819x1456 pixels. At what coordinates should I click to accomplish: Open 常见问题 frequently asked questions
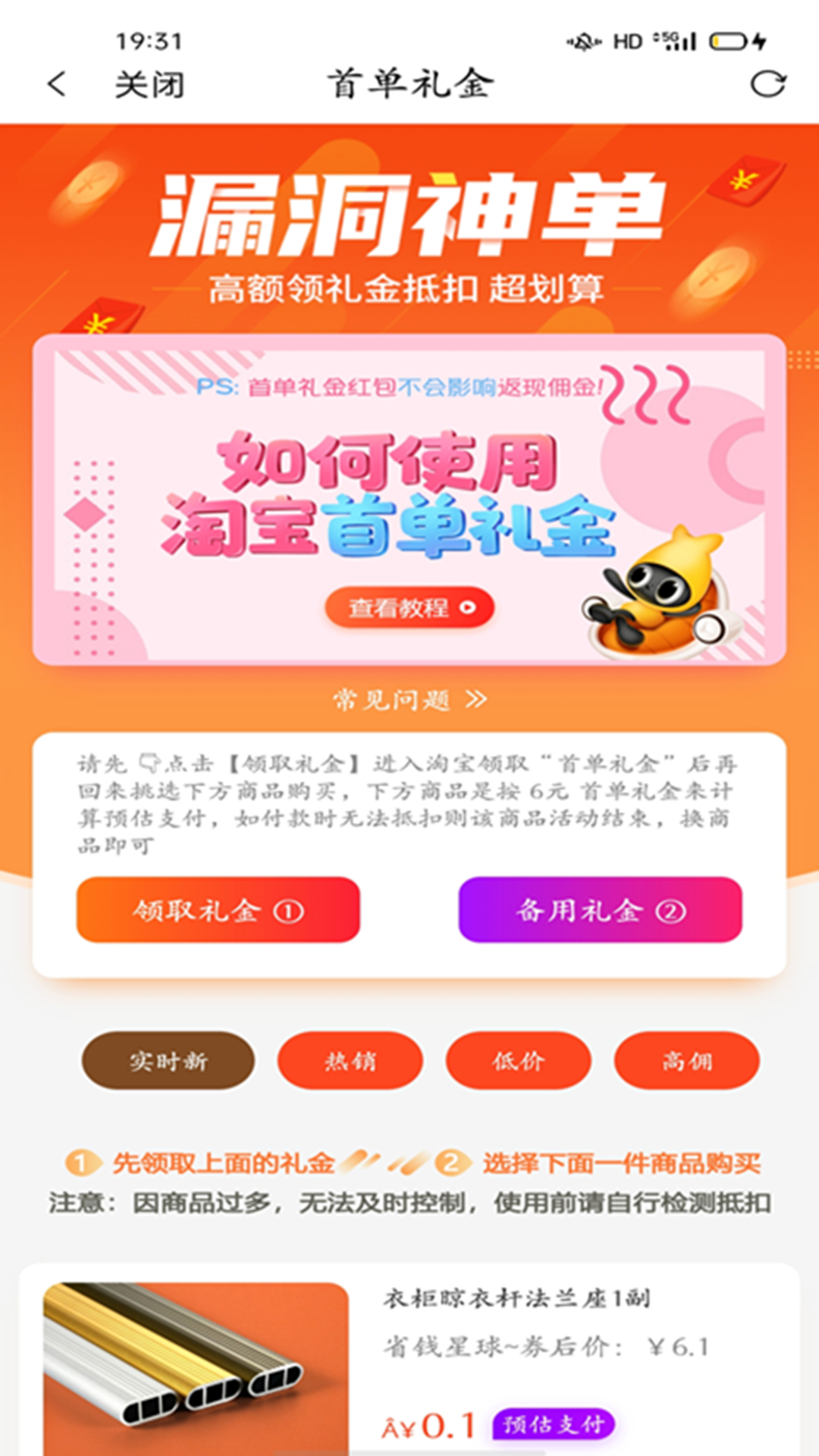coord(409,699)
